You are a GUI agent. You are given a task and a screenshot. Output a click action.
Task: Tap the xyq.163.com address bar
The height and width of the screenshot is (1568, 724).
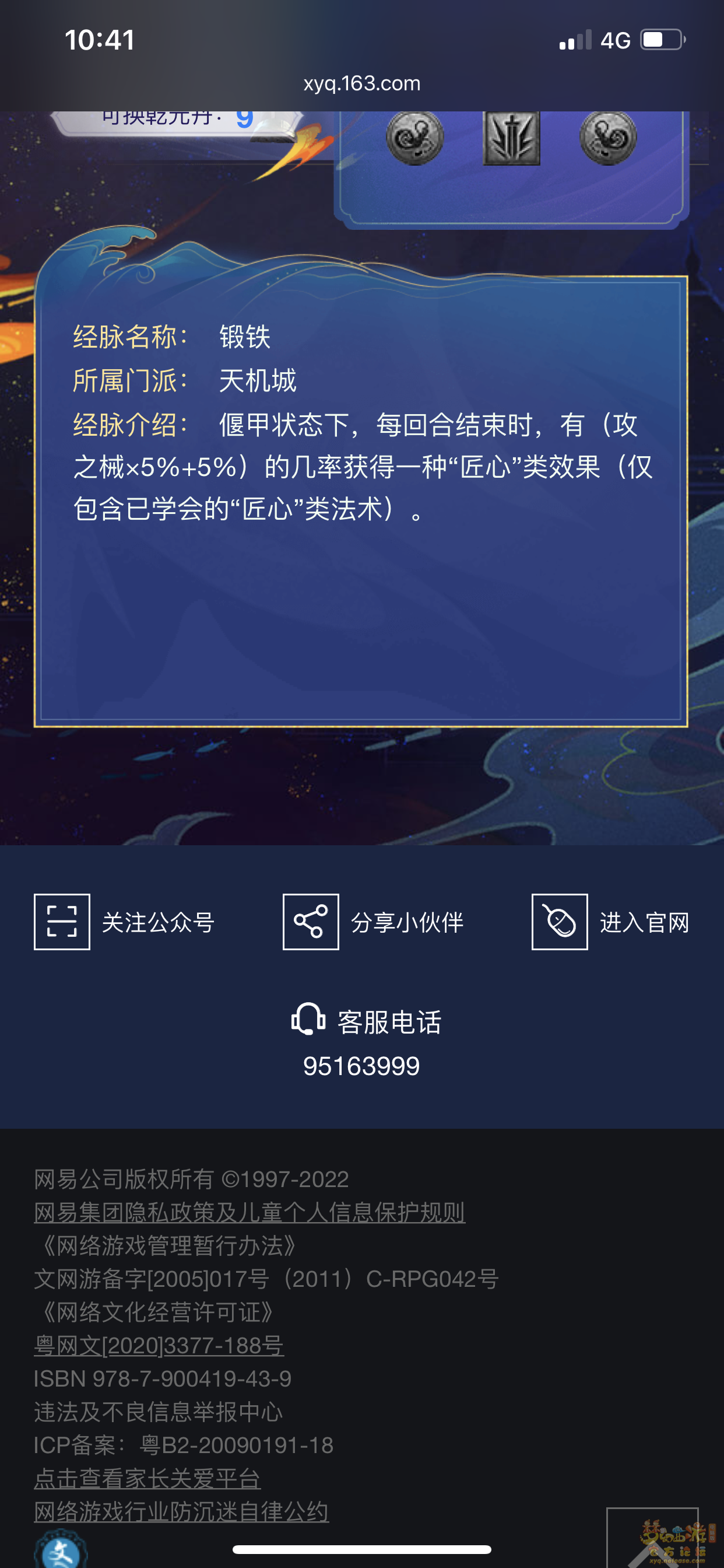coord(362,83)
